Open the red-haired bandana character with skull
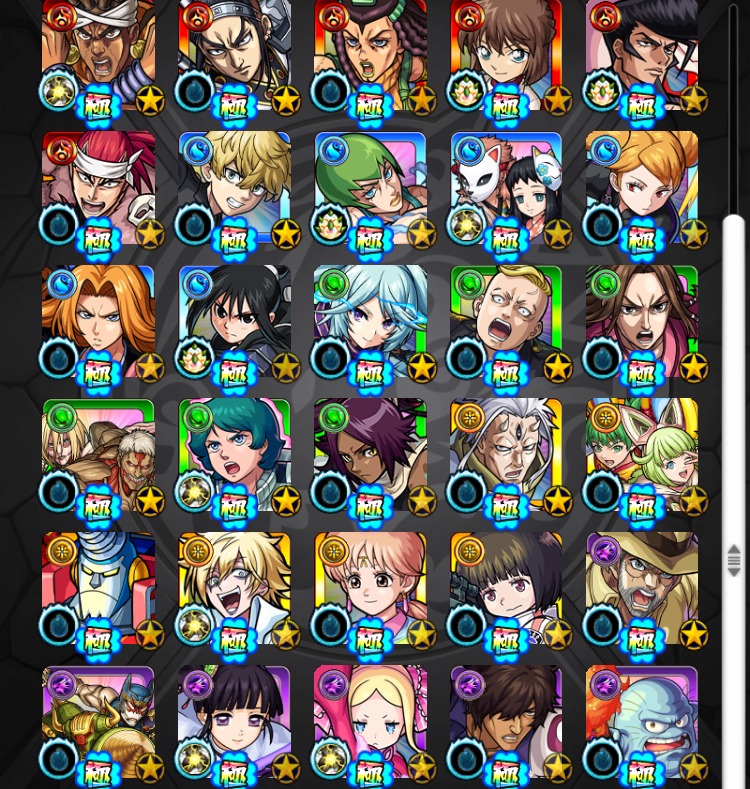750x789 pixels. point(98,190)
